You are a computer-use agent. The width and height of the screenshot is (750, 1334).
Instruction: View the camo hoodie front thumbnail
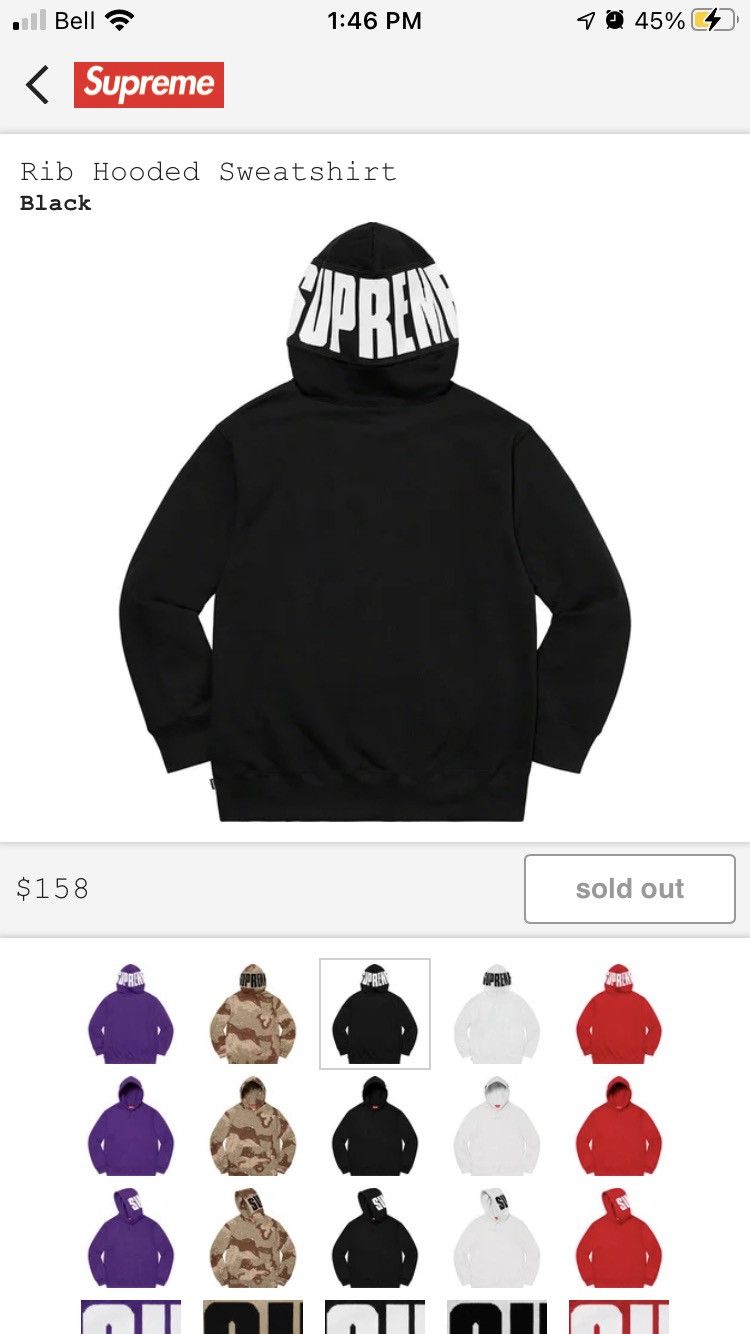coord(253,1126)
